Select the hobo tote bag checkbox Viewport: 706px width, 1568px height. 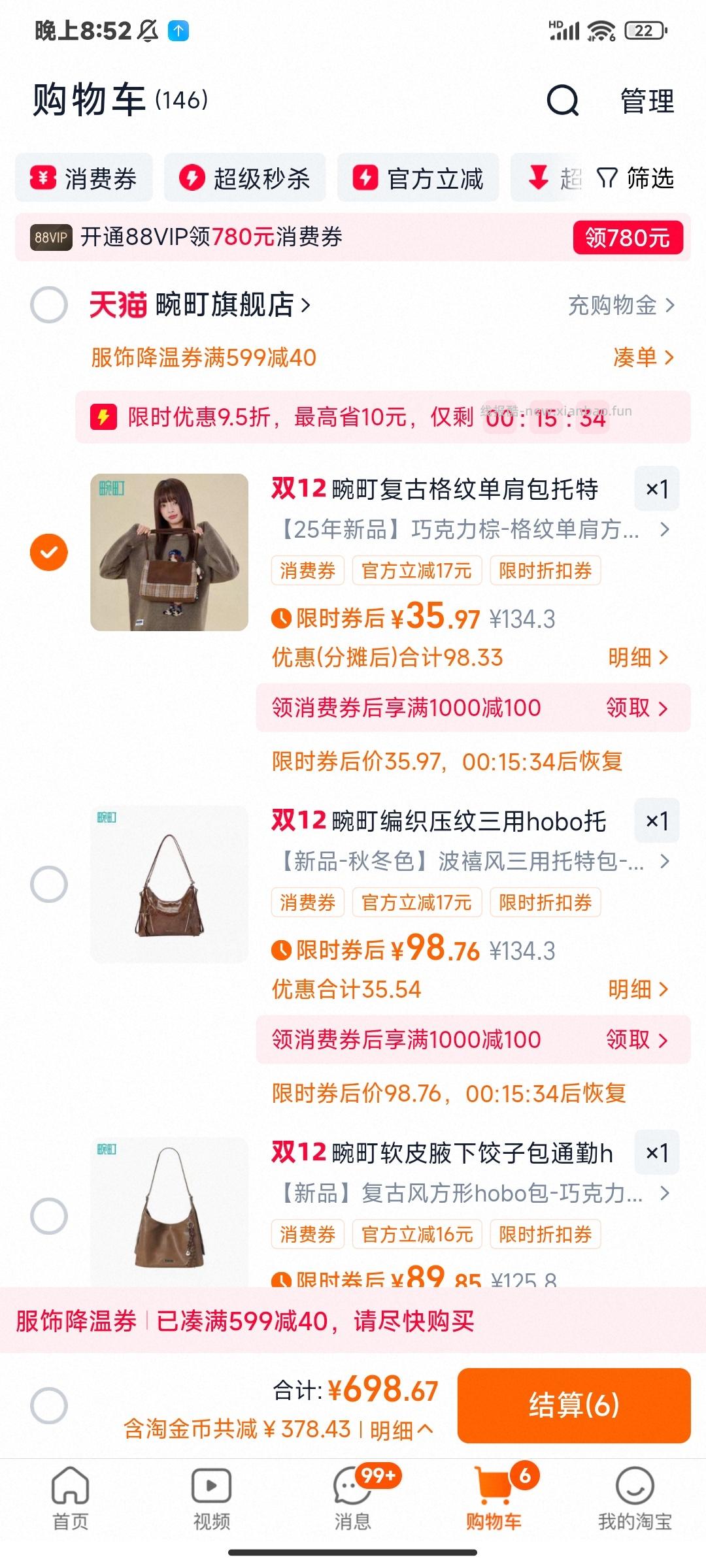[x=49, y=883]
